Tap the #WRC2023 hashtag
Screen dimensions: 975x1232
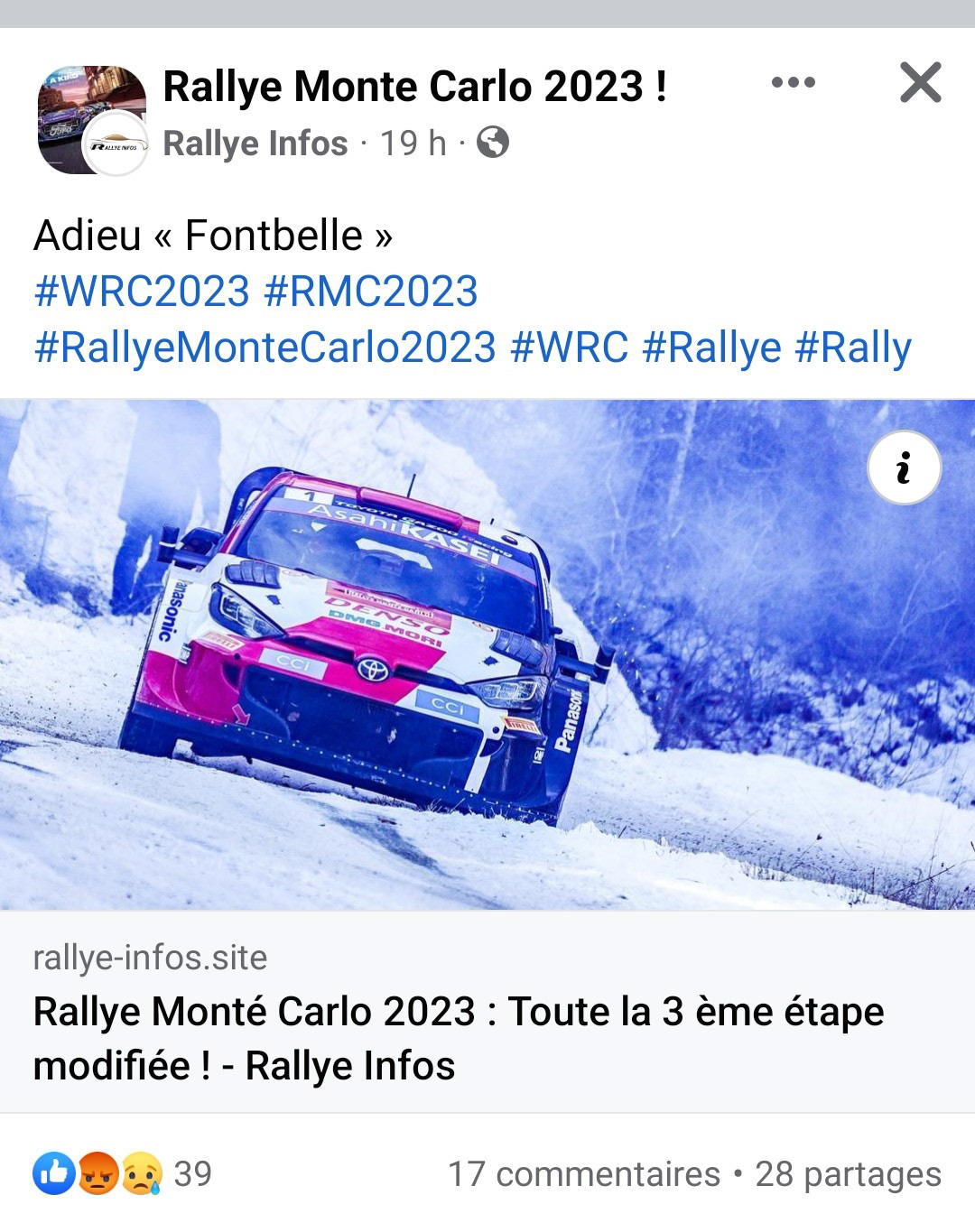[x=142, y=291]
